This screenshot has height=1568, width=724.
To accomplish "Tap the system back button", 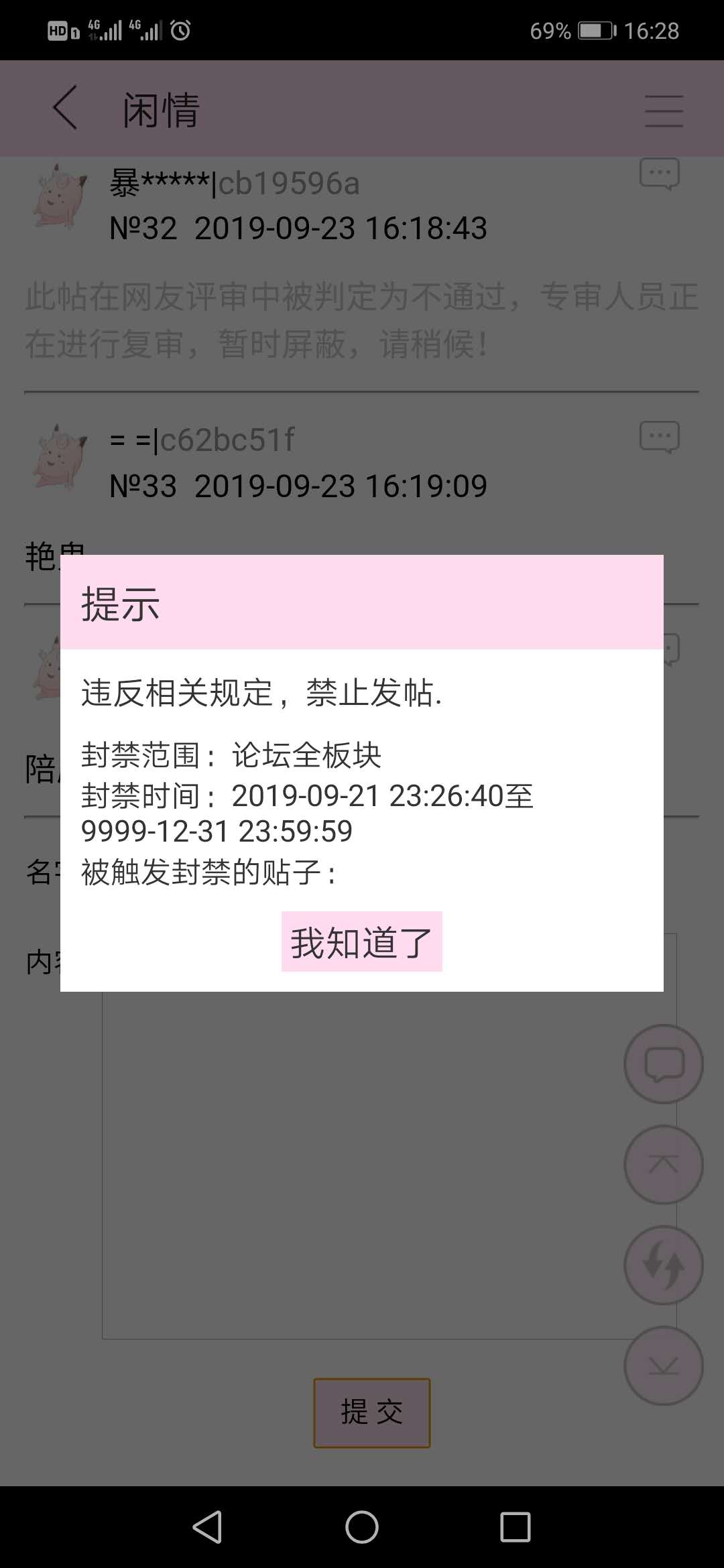I will 207,1527.
